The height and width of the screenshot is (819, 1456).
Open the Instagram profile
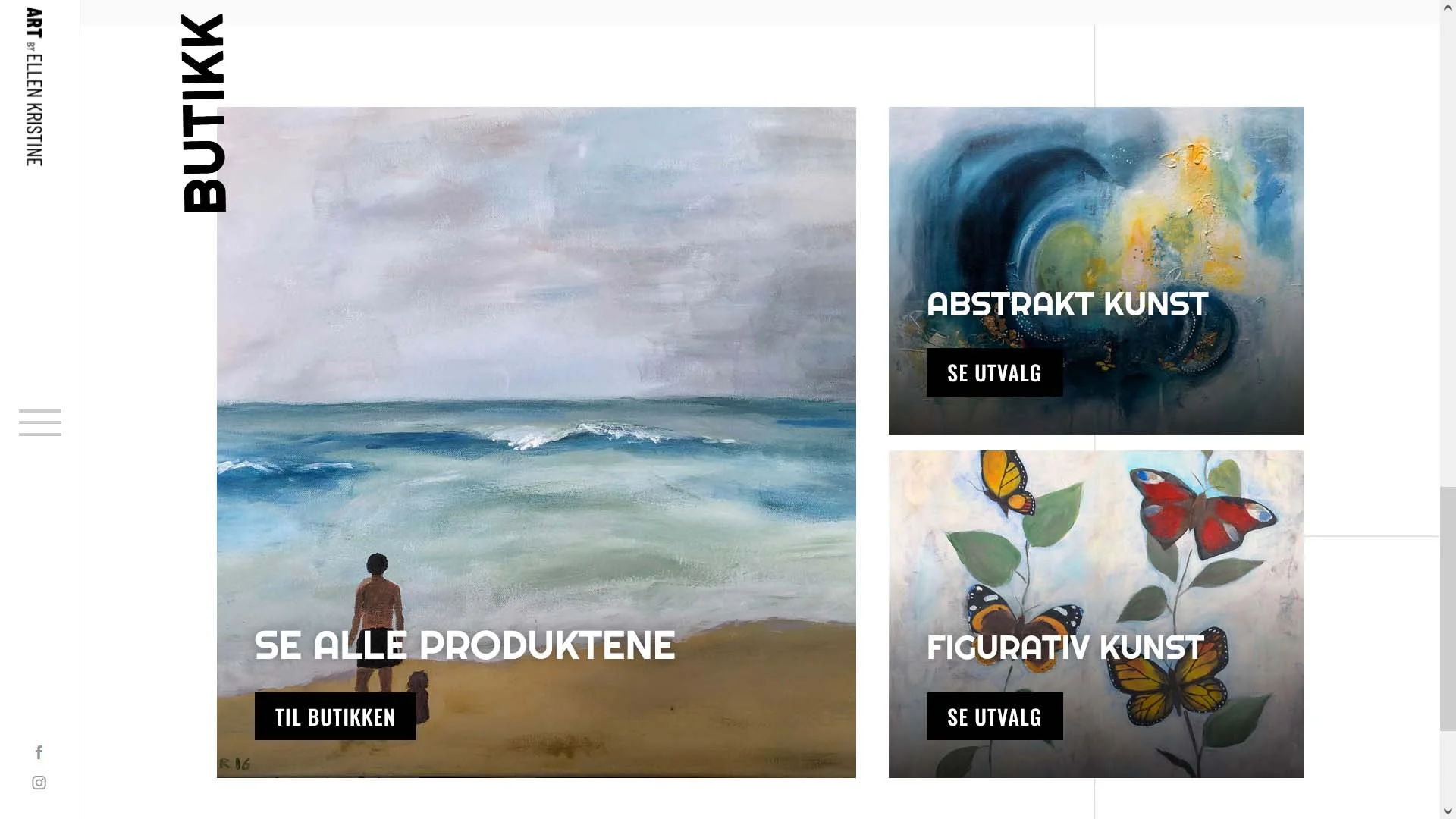[39, 783]
